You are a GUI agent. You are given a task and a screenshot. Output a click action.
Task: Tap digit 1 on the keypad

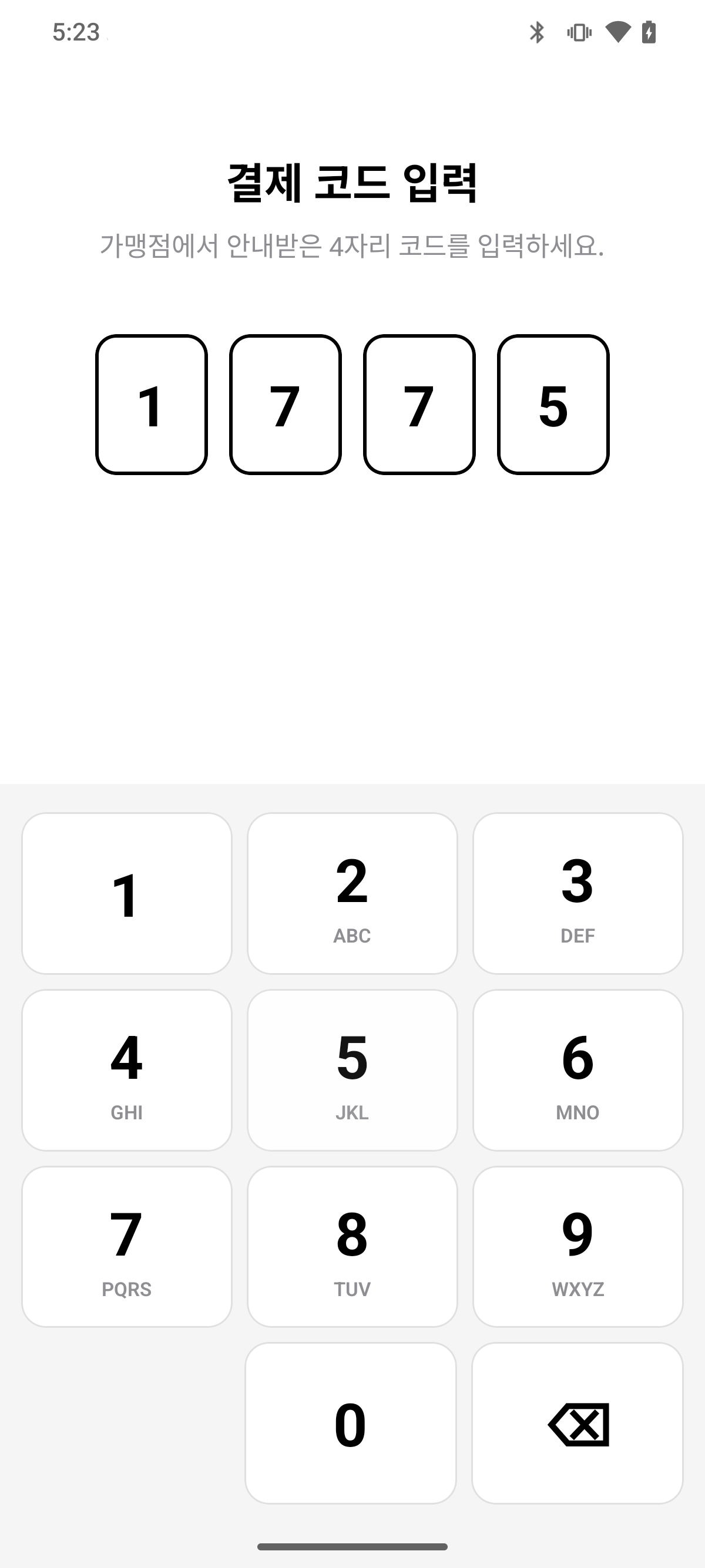coord(127,893)
